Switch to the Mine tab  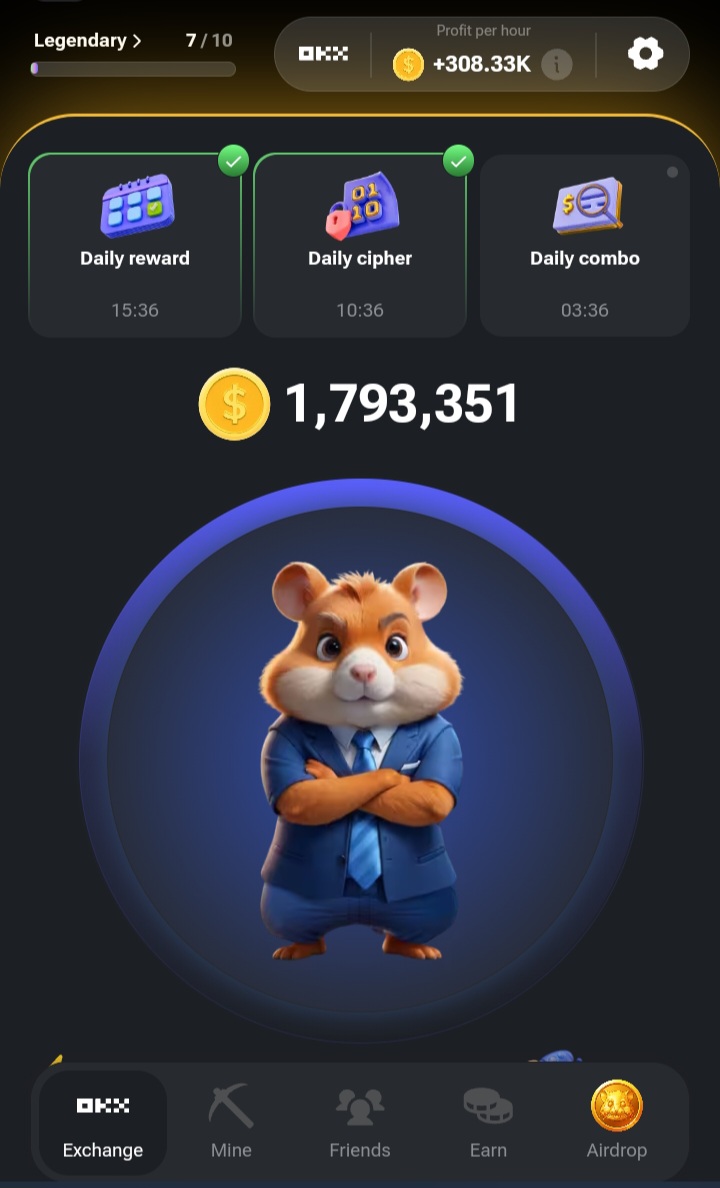click(231, 1123)
